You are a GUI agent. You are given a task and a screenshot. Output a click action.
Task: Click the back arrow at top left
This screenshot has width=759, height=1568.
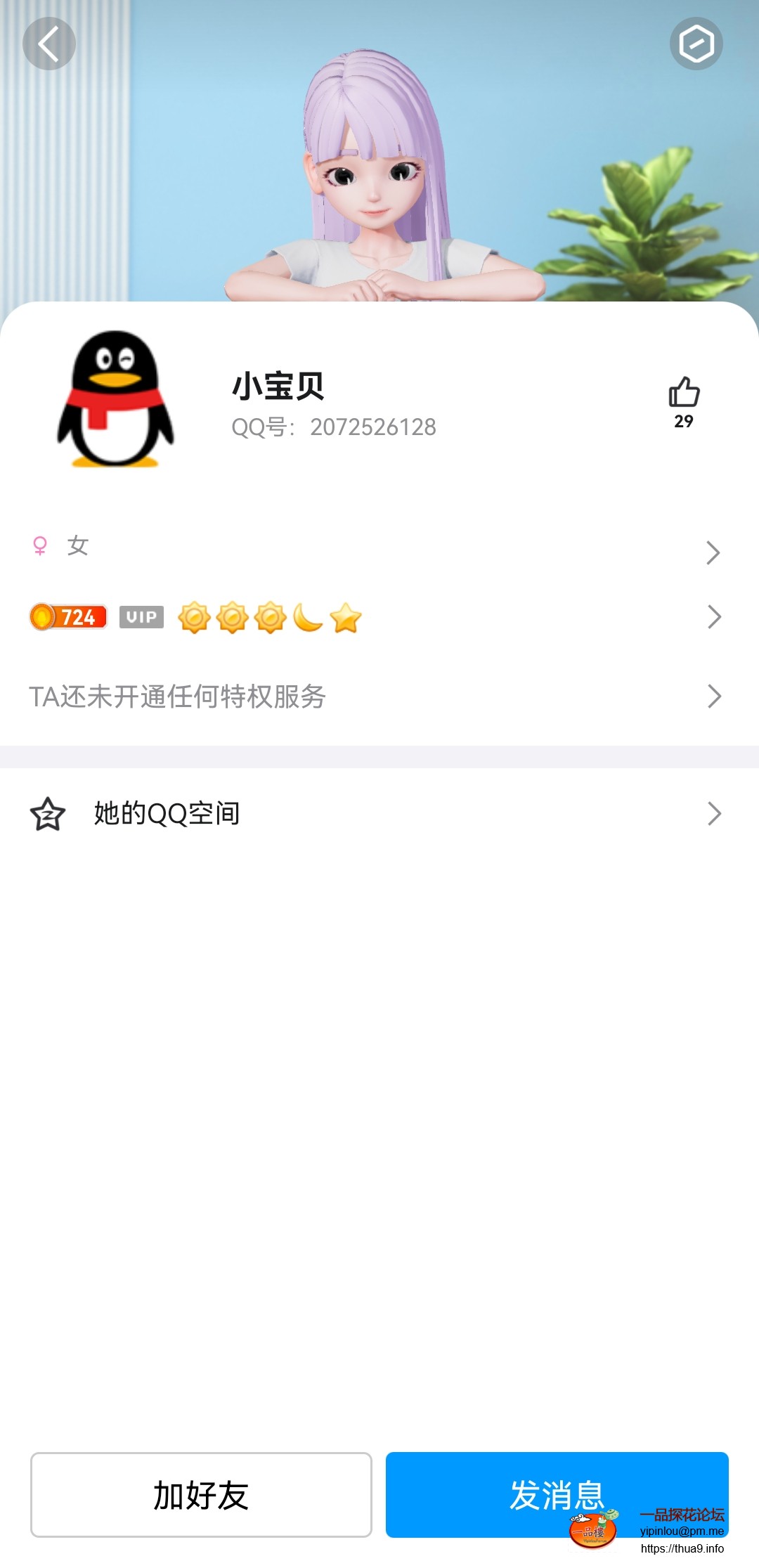(48, 44)
